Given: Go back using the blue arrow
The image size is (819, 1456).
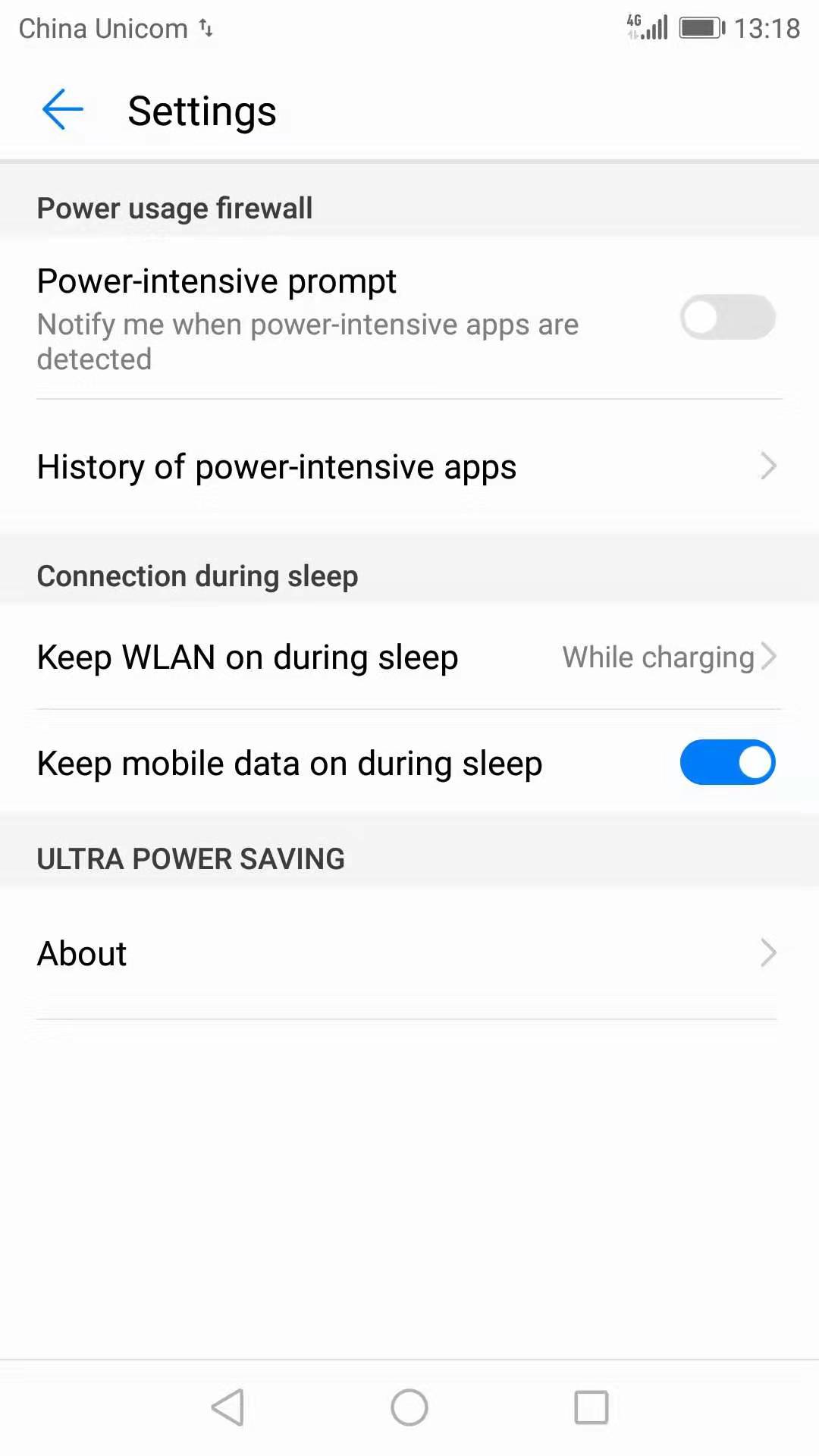Looking at the screenshot, I should coord(62,109).
